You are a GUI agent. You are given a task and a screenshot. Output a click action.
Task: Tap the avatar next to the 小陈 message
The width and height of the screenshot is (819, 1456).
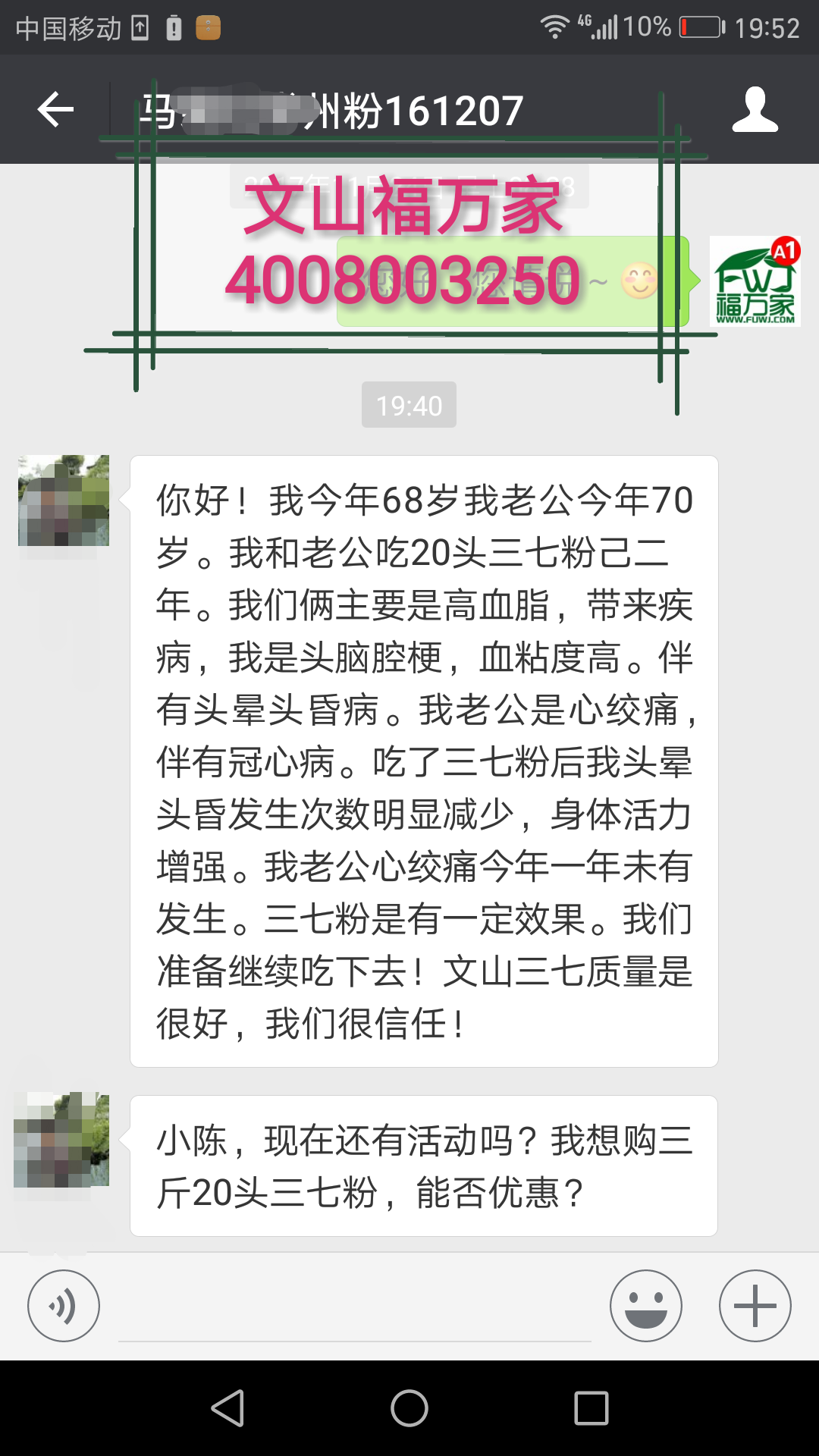click(x=62, y=1140)
